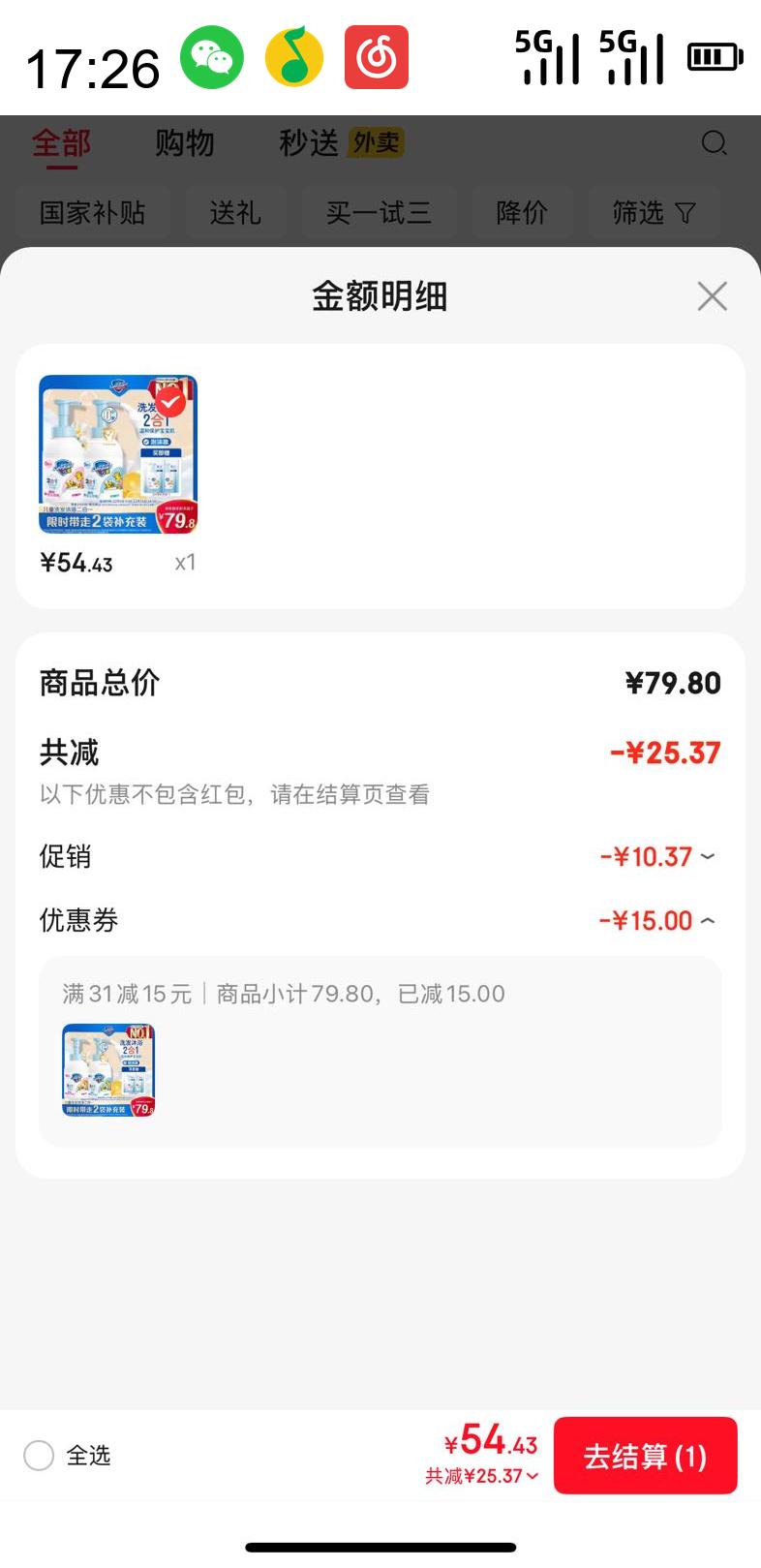This screenshot has height=1568, width=761.
Task: Apply the 国家补贴 filter chip
Action: [93, 212]
